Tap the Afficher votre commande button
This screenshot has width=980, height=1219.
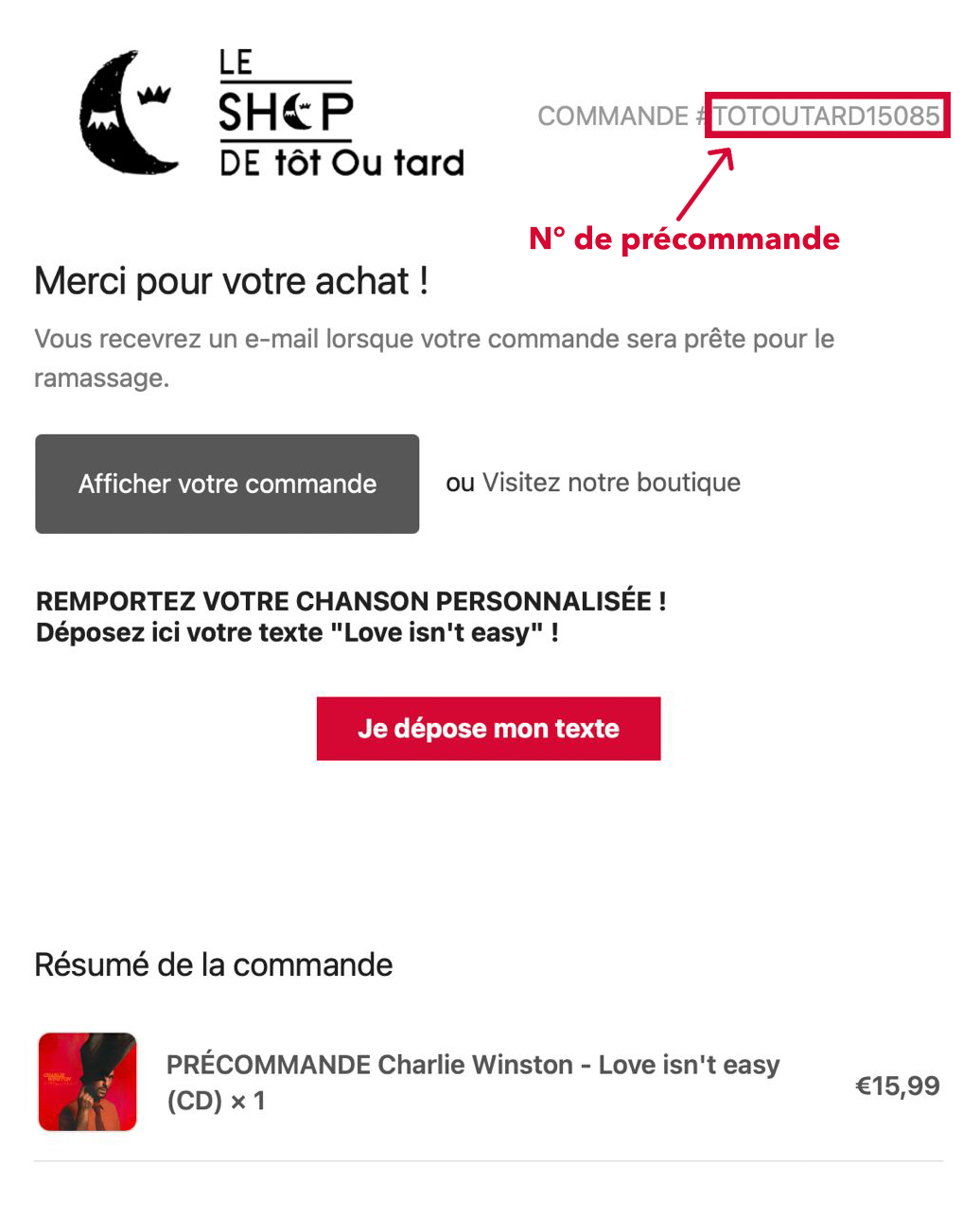click(x=227, y=484)
